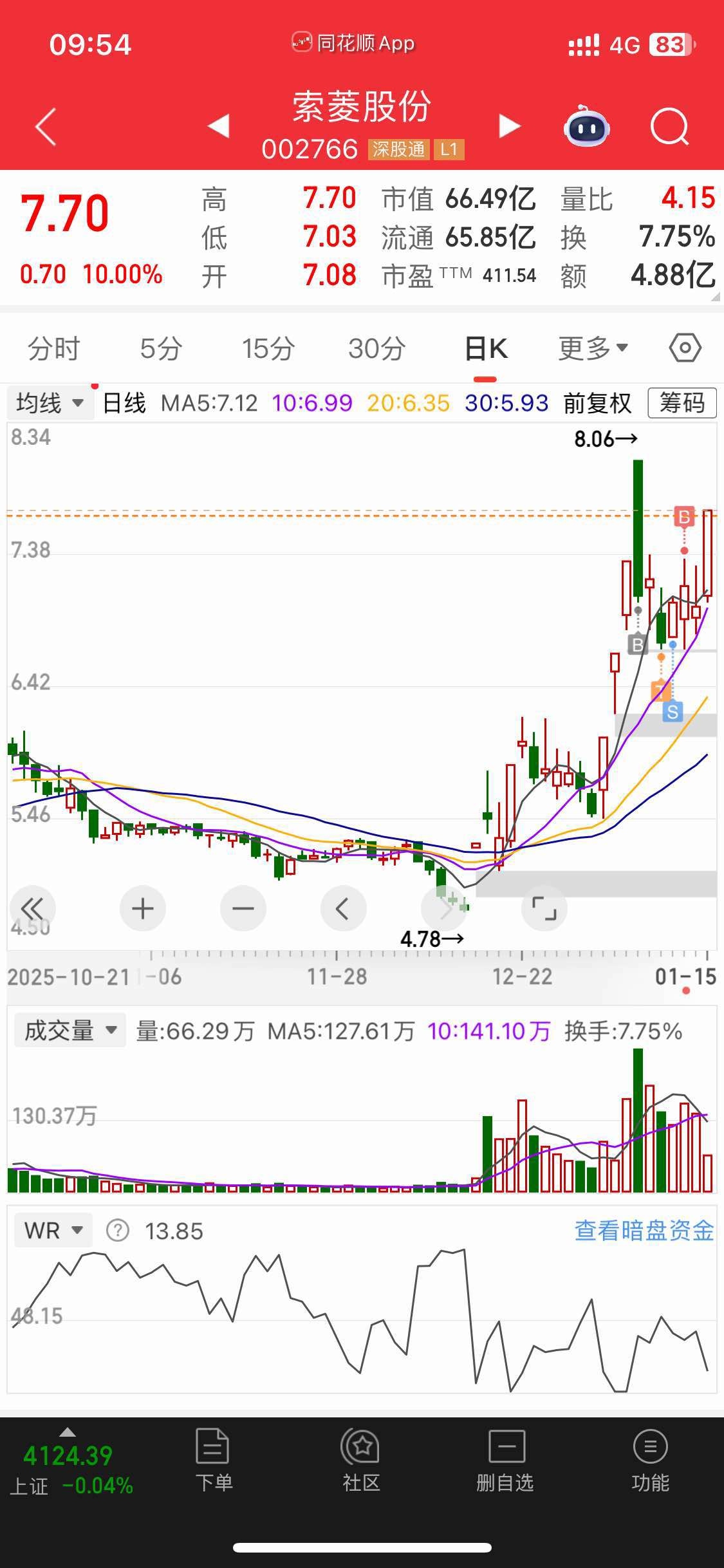Open 下单 to place an order
The height and width of the screenshot is (1568, 724).
[x=214, y=1461]
